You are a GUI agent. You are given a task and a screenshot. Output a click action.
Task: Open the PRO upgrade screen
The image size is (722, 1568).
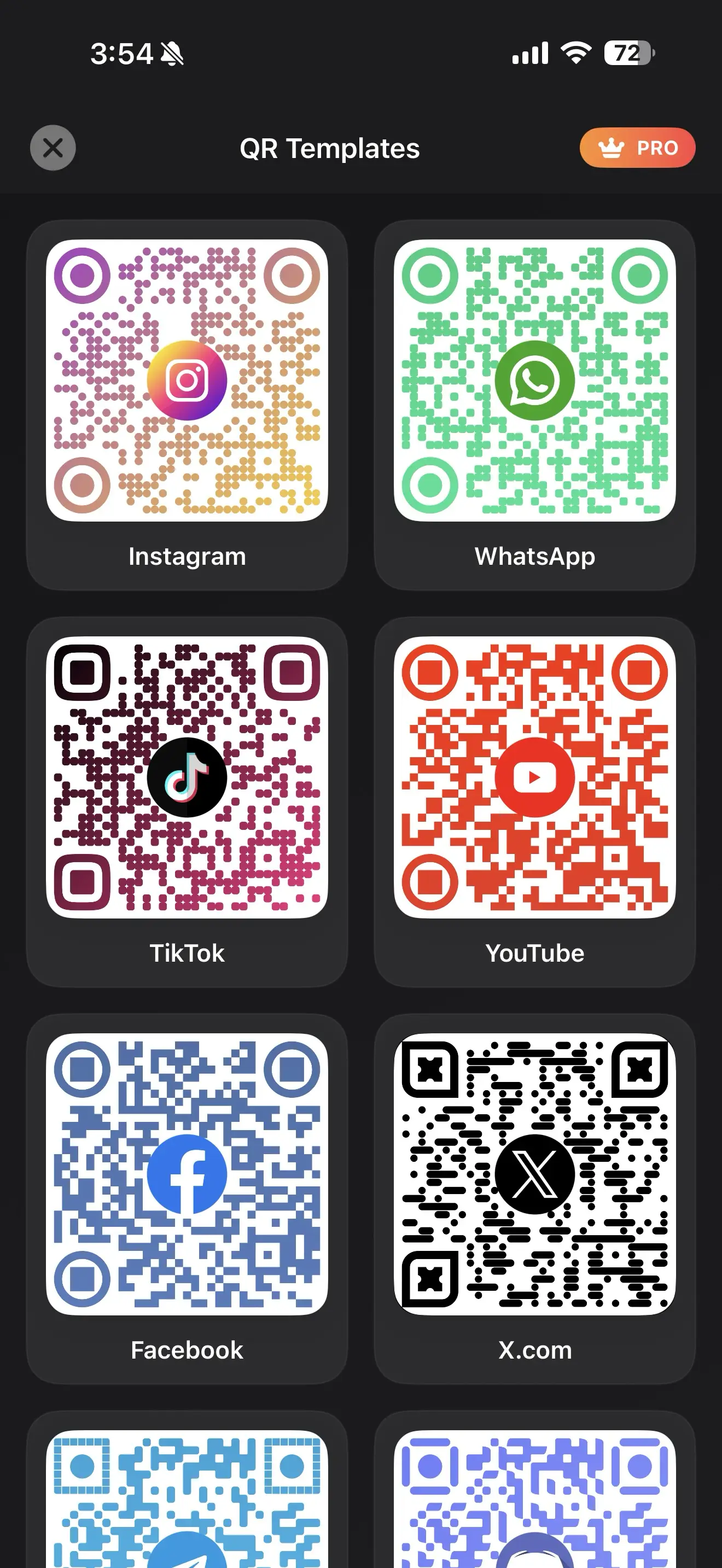pos(637,147)
